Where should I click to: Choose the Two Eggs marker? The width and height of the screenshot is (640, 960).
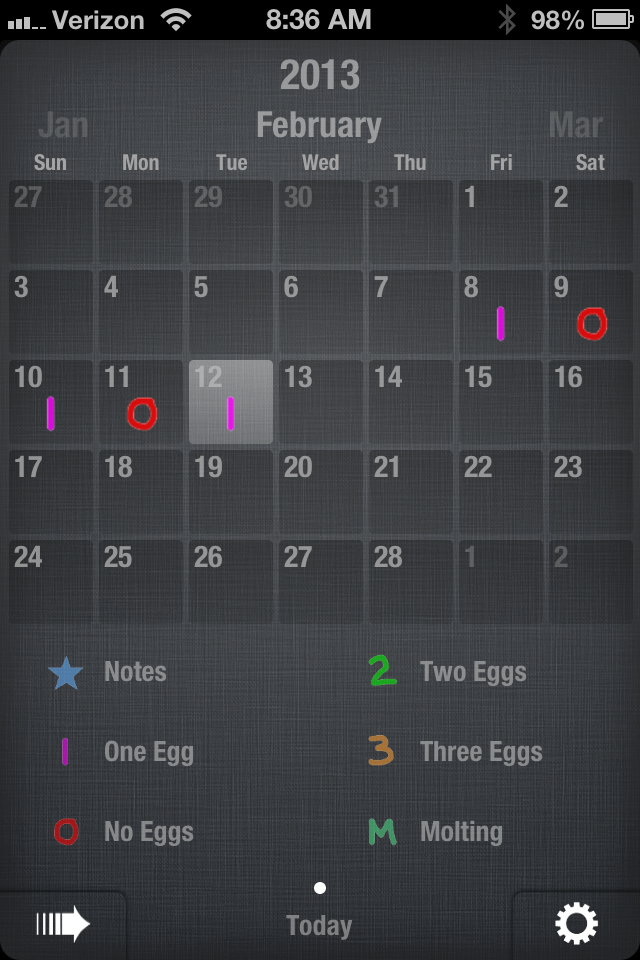pos(382,672)
